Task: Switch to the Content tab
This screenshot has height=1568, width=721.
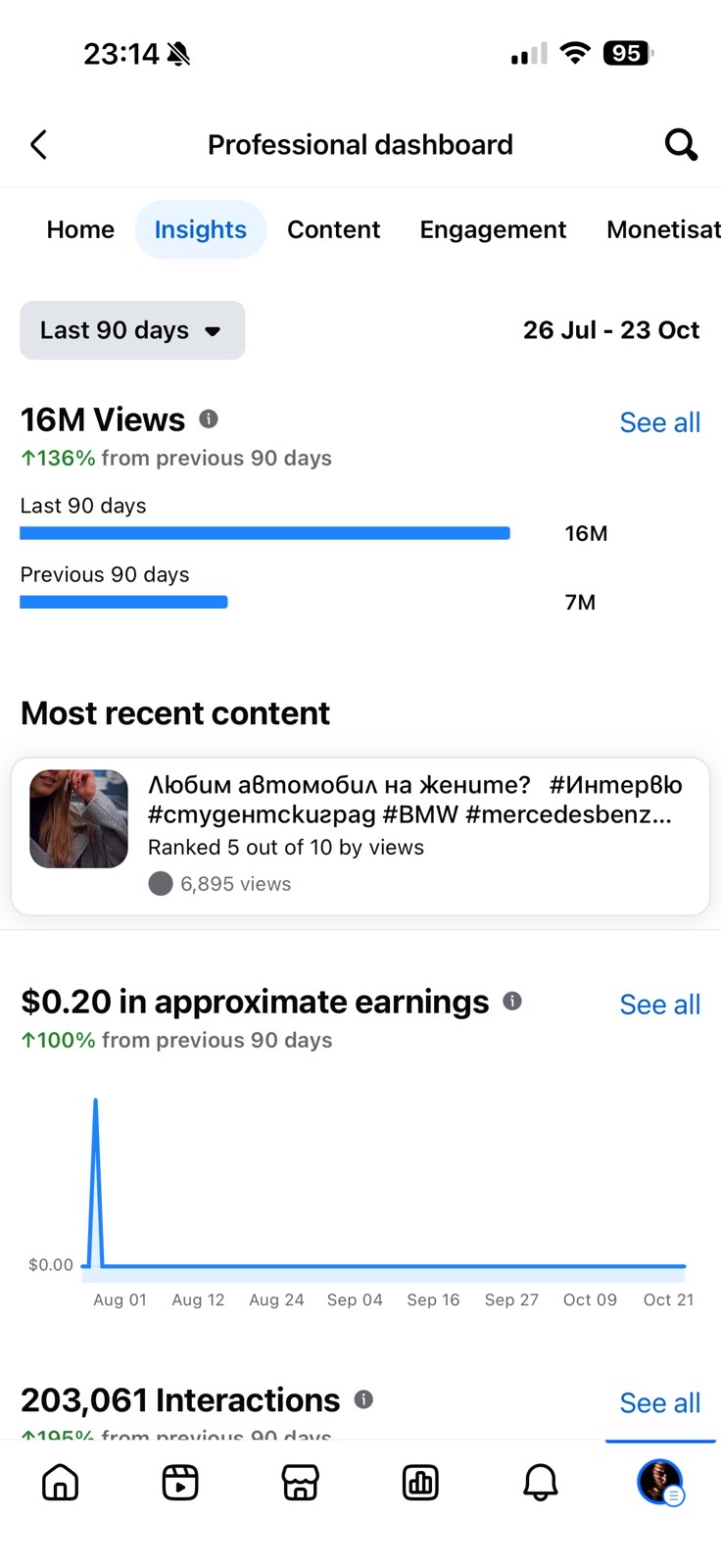Action: click(333, 229)
